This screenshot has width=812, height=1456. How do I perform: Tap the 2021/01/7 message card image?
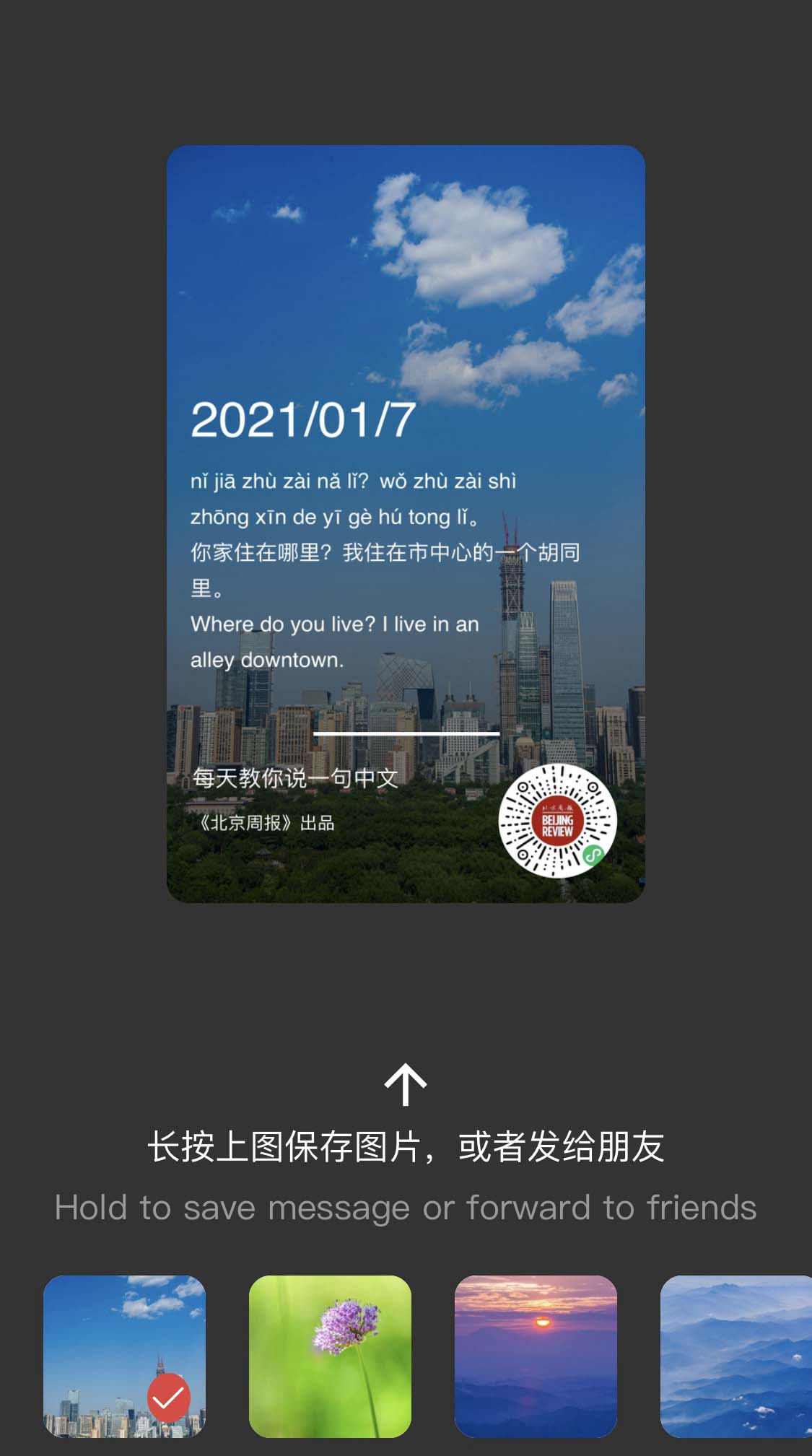coord(406,523)
